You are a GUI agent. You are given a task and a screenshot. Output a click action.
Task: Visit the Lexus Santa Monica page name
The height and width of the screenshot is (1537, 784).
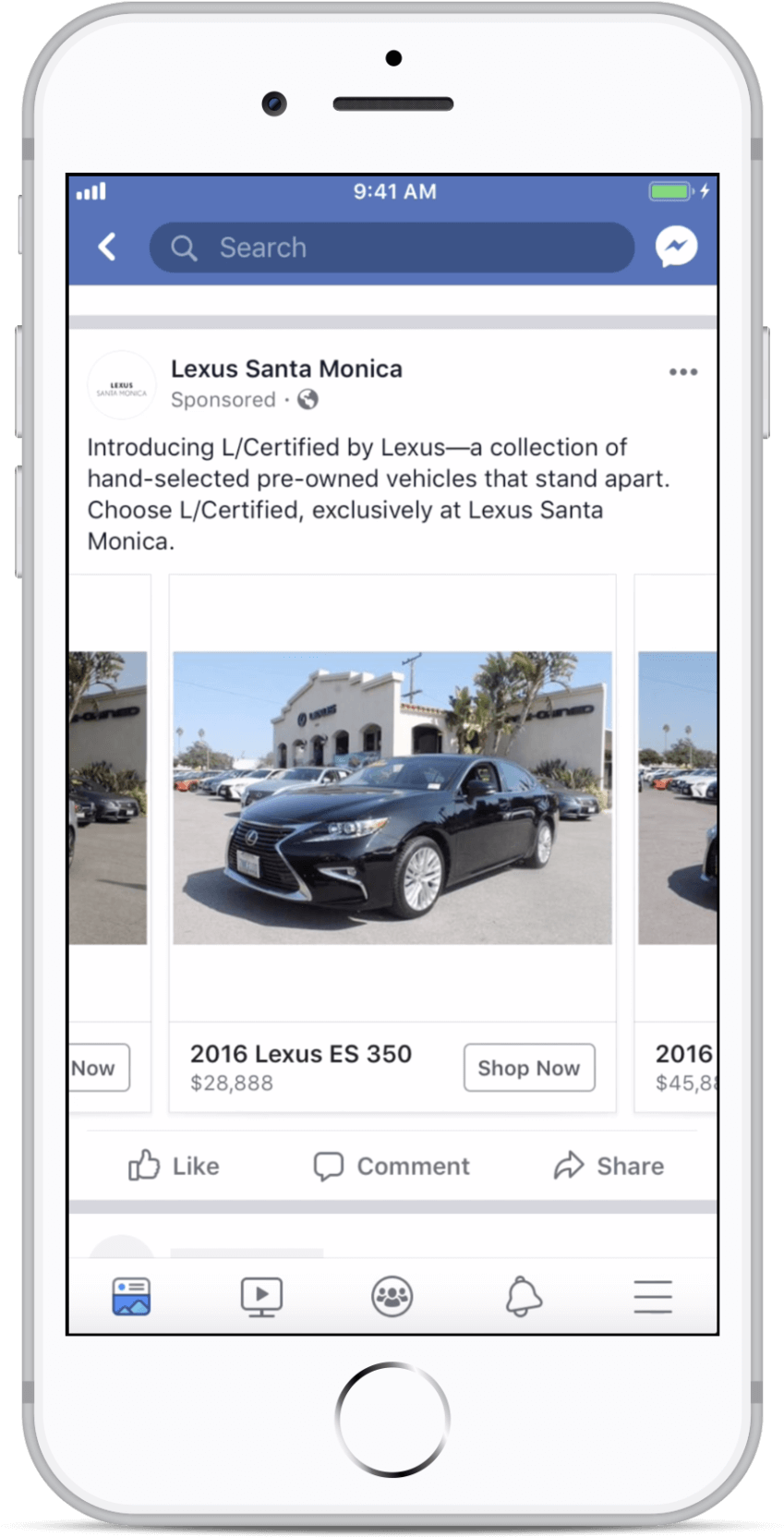(x=286, y=369)
